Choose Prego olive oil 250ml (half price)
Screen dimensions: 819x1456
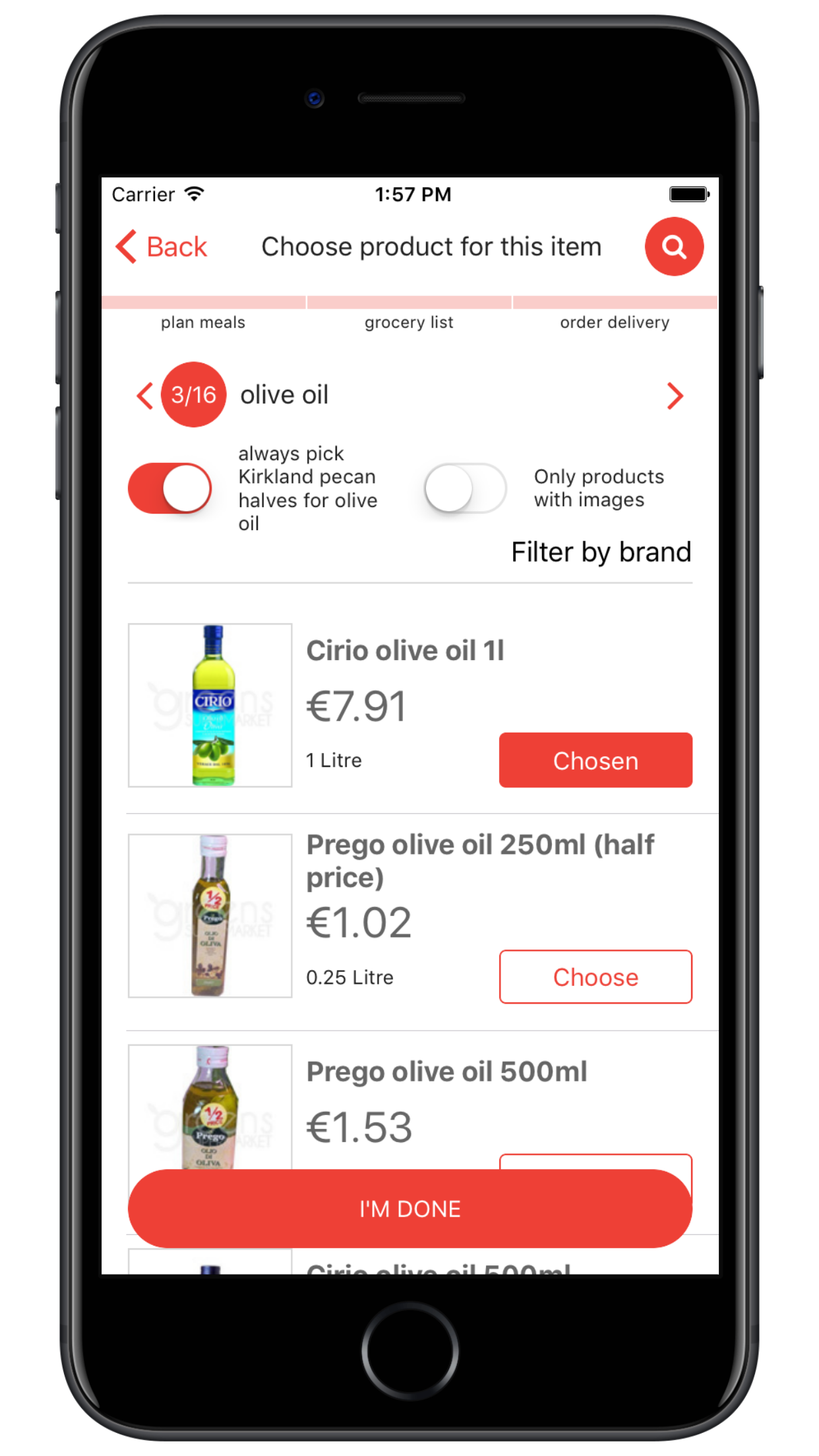pos(595,977)
